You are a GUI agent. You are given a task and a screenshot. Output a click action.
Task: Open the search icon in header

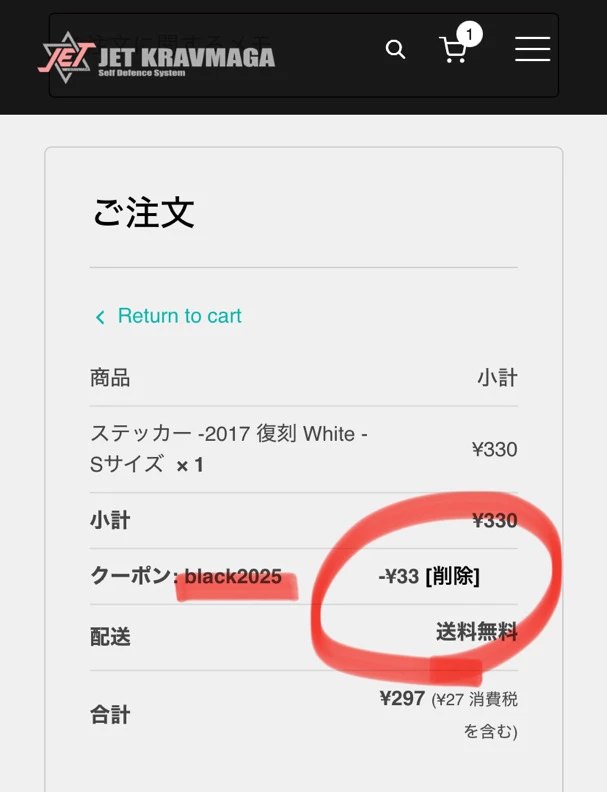tap(396, 50)
